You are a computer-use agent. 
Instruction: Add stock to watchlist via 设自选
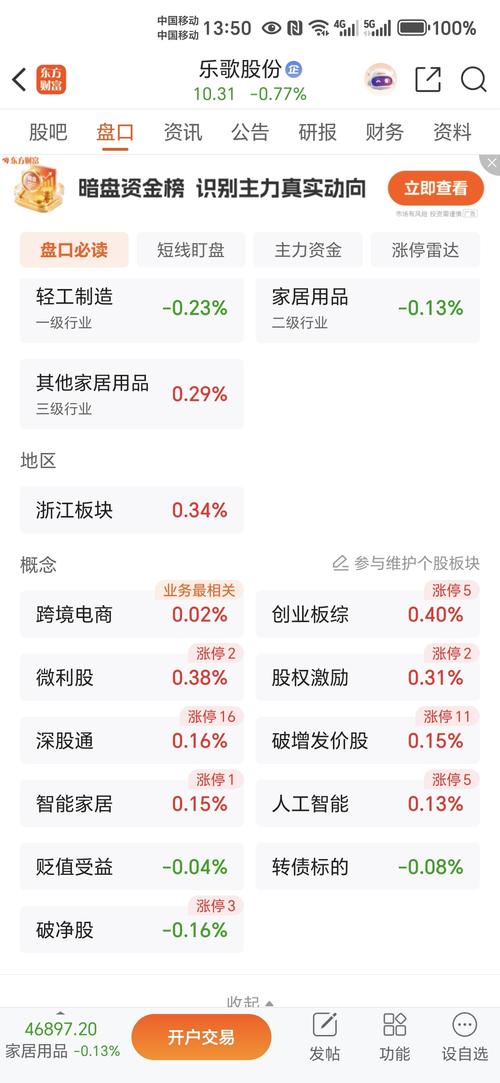[x=465, y=1037]
